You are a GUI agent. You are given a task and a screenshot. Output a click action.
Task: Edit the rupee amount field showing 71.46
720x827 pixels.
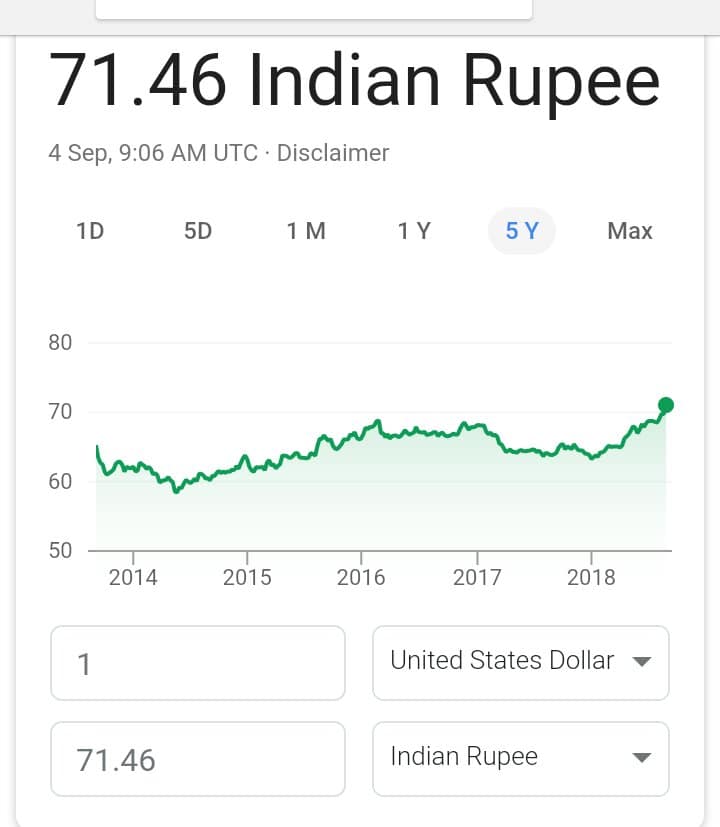(x=198, y=759)
